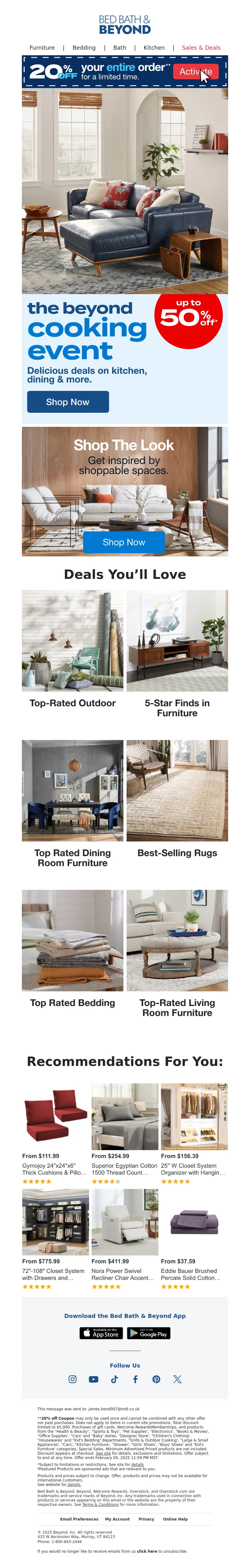Activate the 20% off coupon
The height and width of the screenshot is (1568, 250).
196,72
